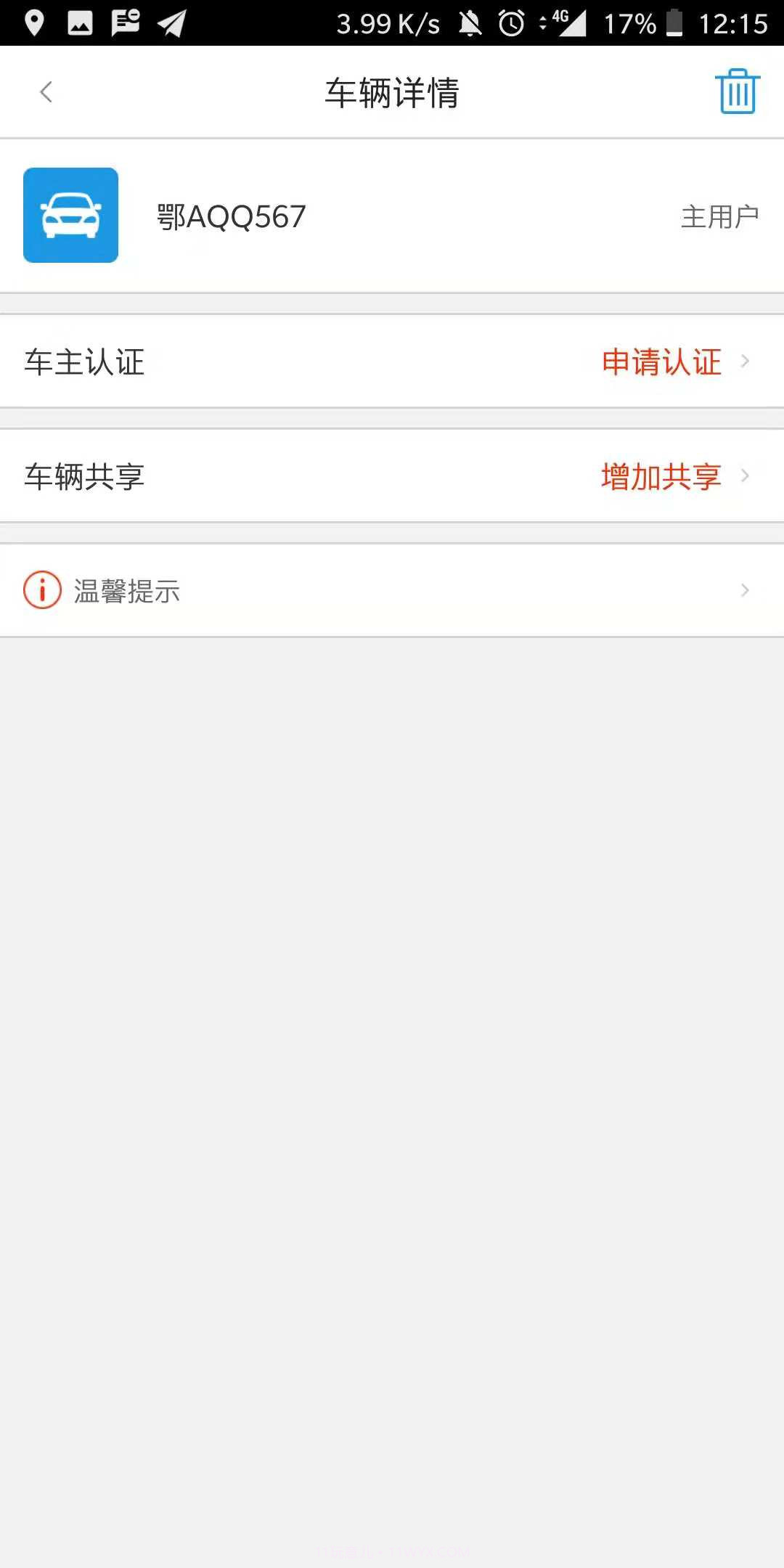The image size is (784, 1568).
Task: Tap the 申请认证 link
Action: [659, 362]
